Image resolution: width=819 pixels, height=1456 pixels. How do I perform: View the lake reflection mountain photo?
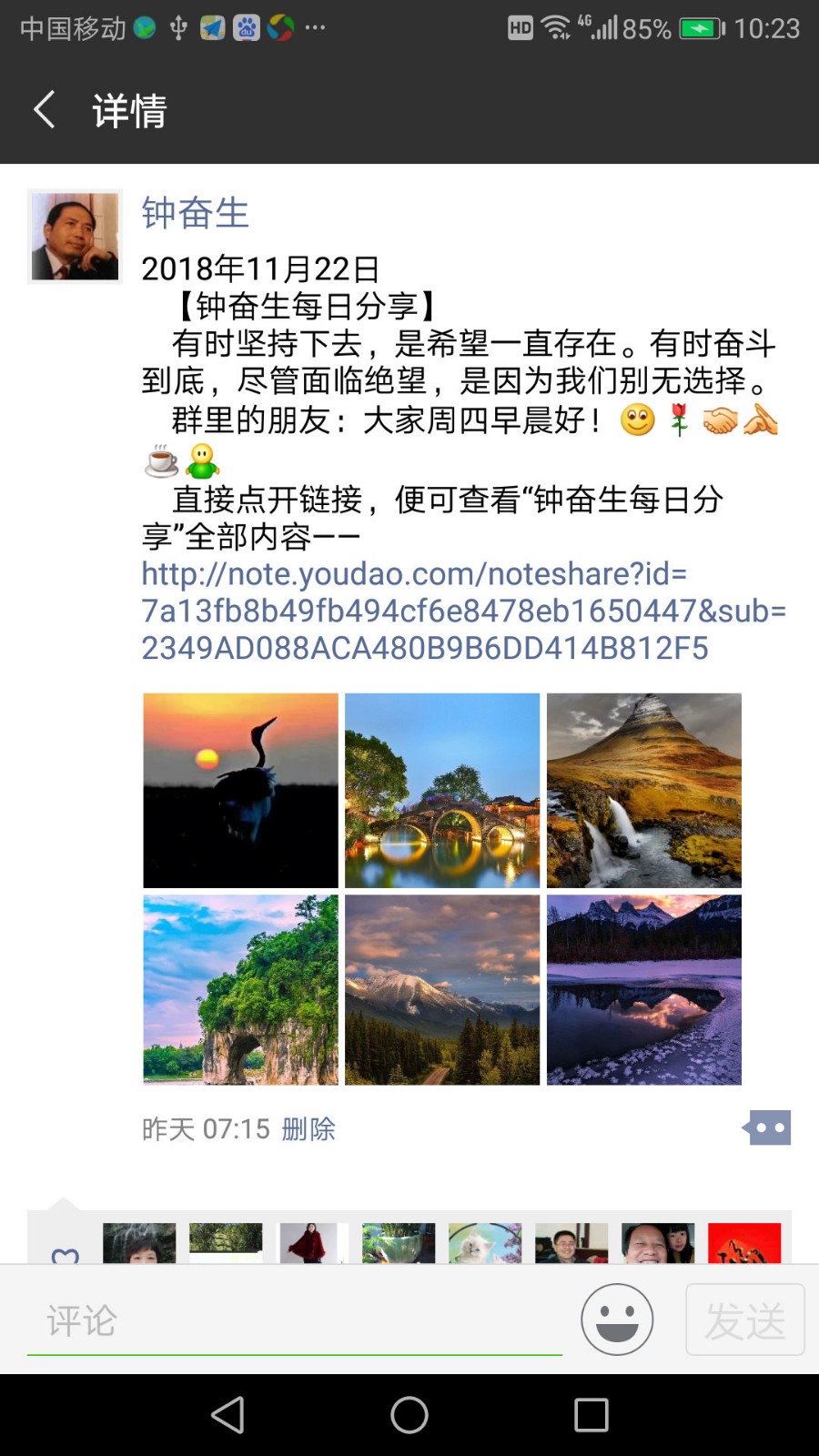pyautogui.click(x=643, y=990)
